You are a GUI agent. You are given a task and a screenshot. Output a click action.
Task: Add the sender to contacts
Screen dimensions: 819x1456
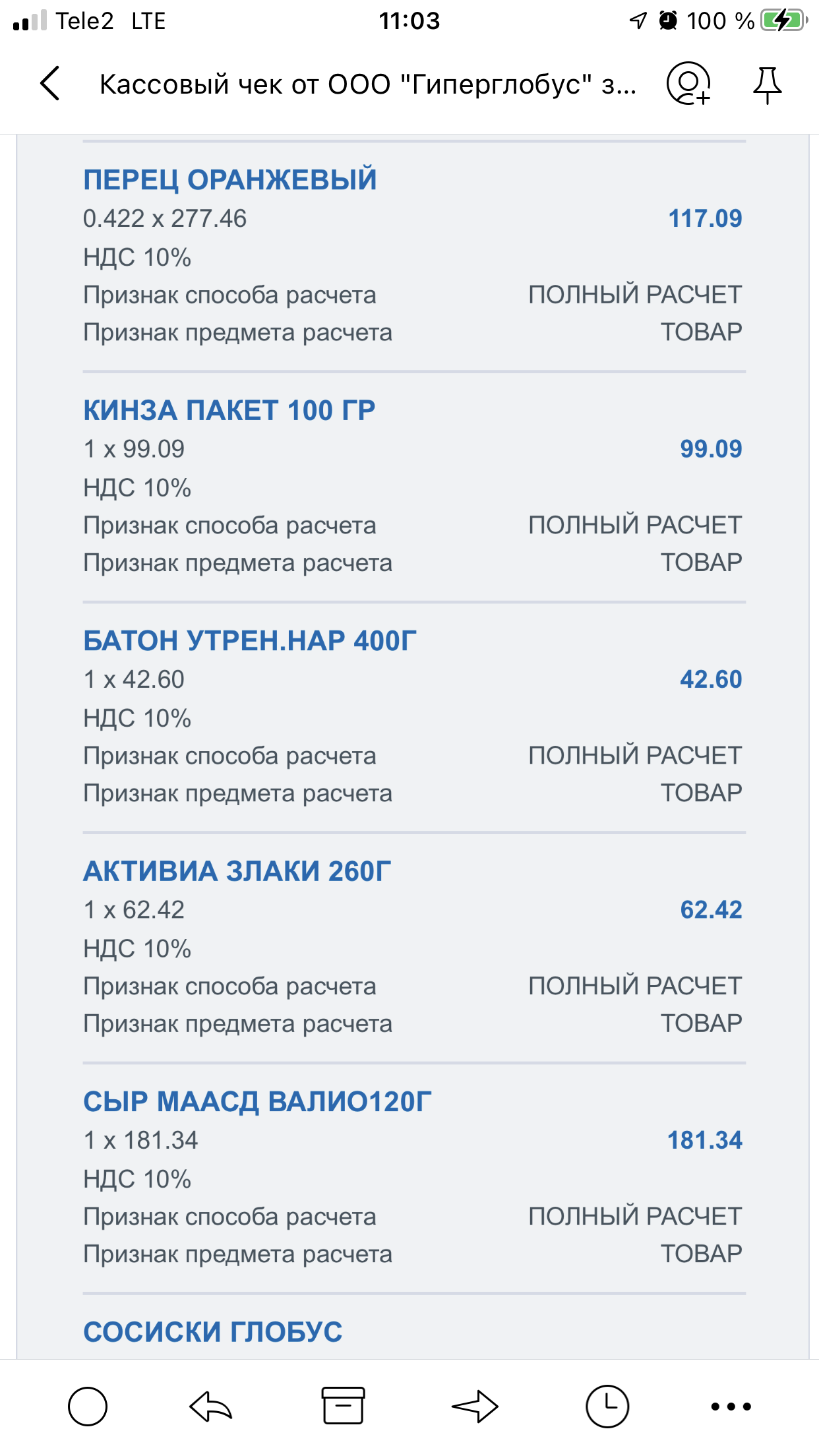pyautogui.click(x=688, y=84)
